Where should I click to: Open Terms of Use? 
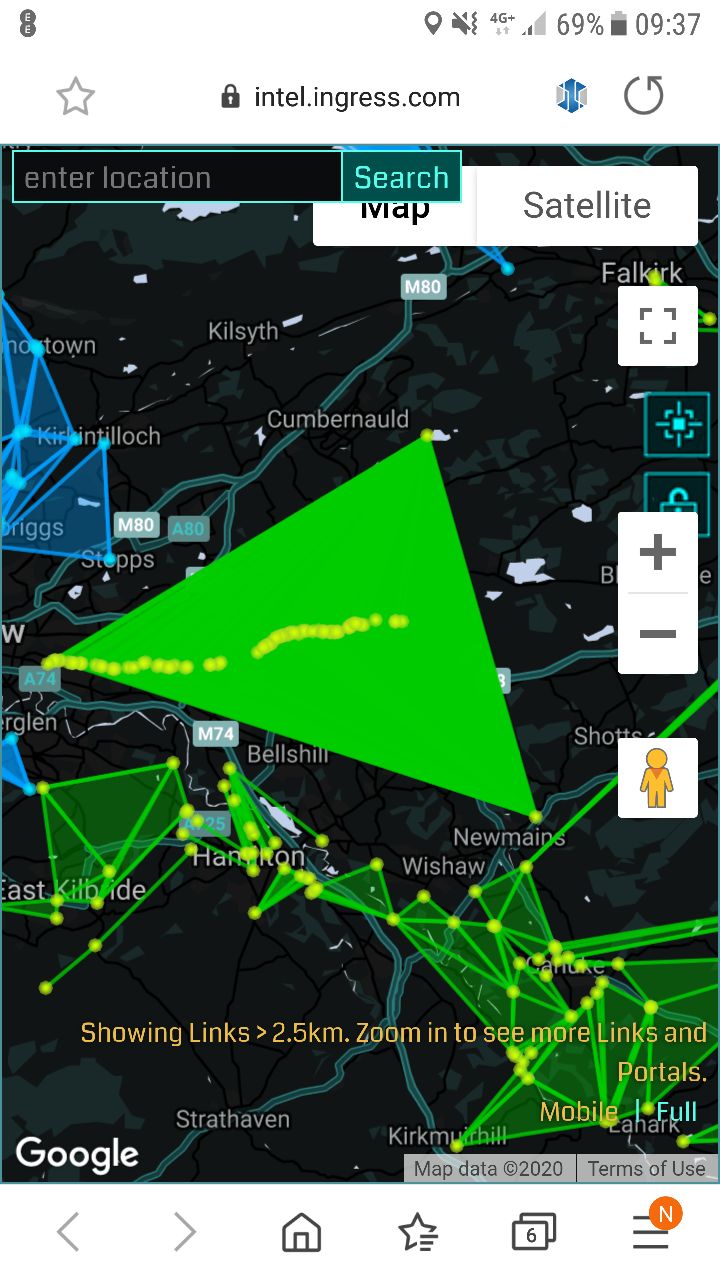(x=646, y=1168)
